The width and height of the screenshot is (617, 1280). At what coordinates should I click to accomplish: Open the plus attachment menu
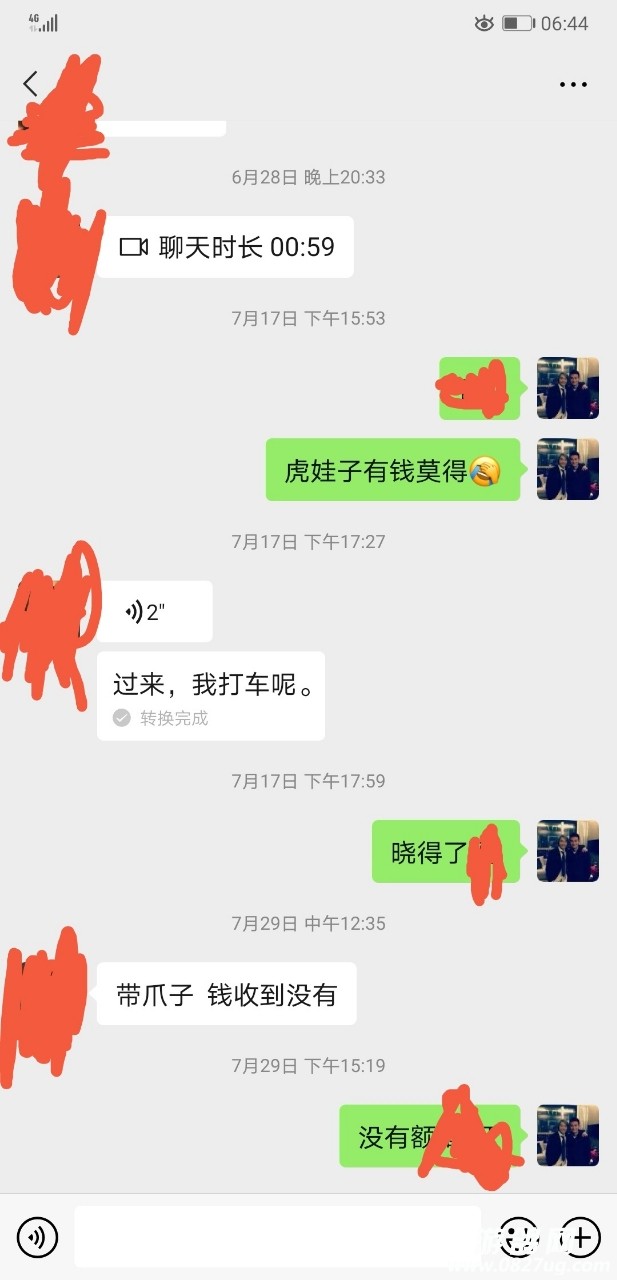click(579, 1237)
